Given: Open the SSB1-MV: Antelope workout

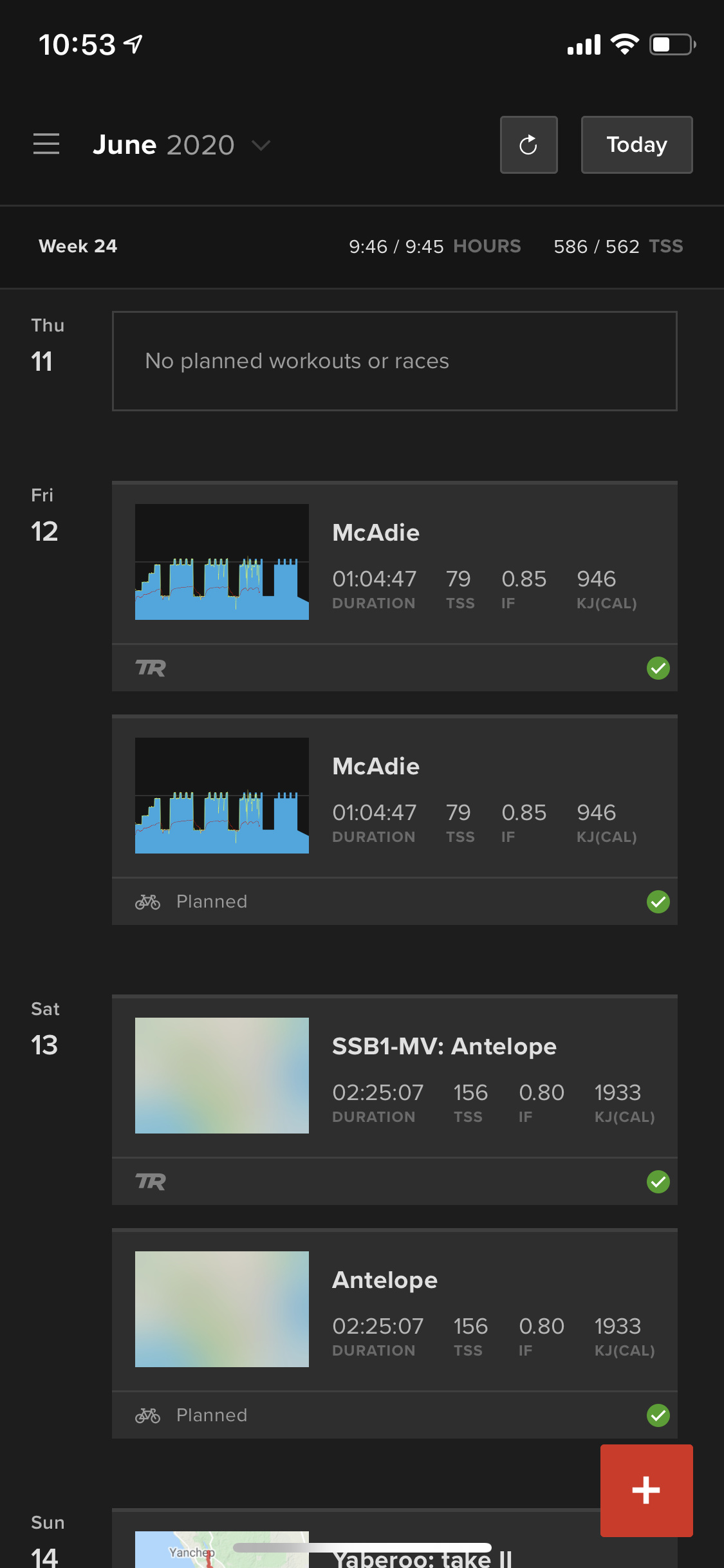Looking at the screenshot, I should point(394,1100).
